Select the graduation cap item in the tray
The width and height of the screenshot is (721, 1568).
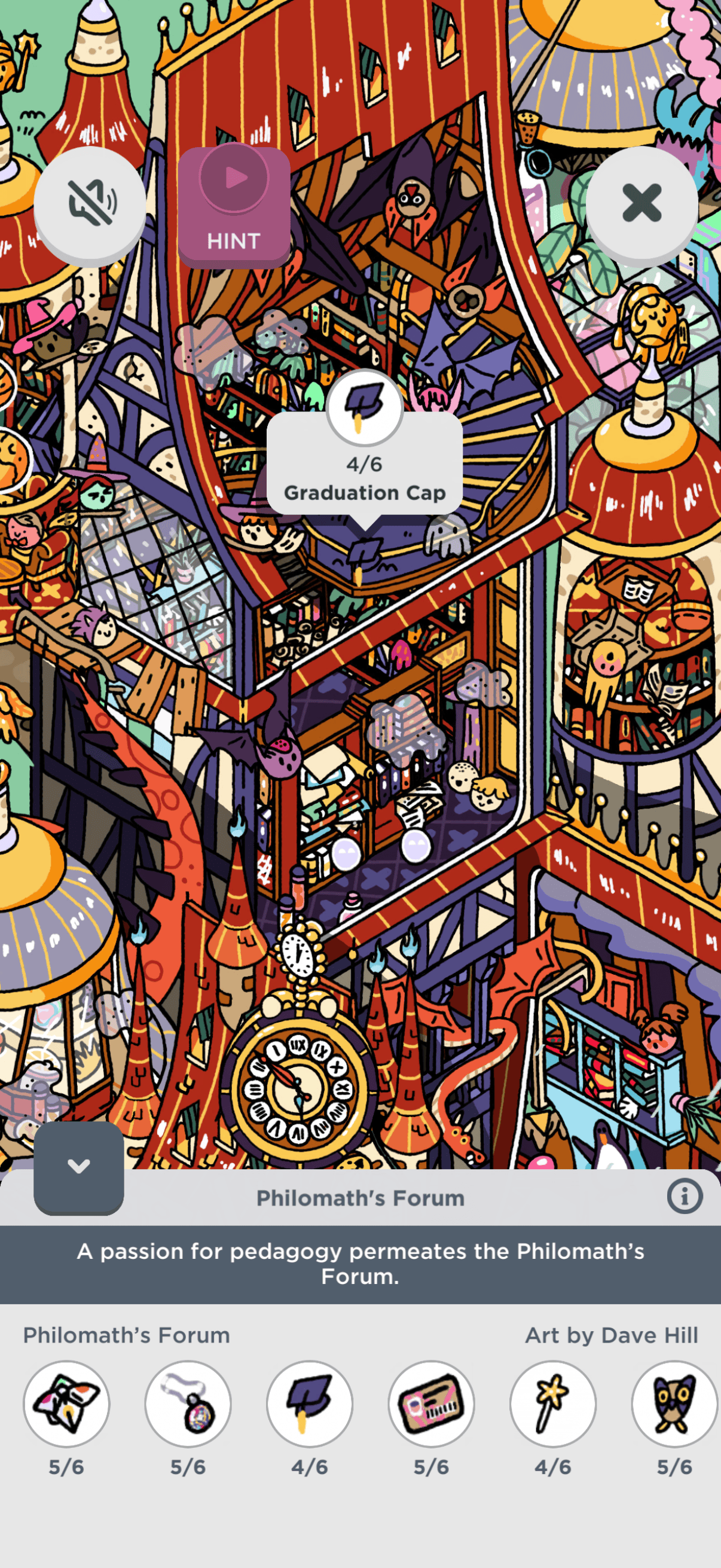(x=310, y=1404)
